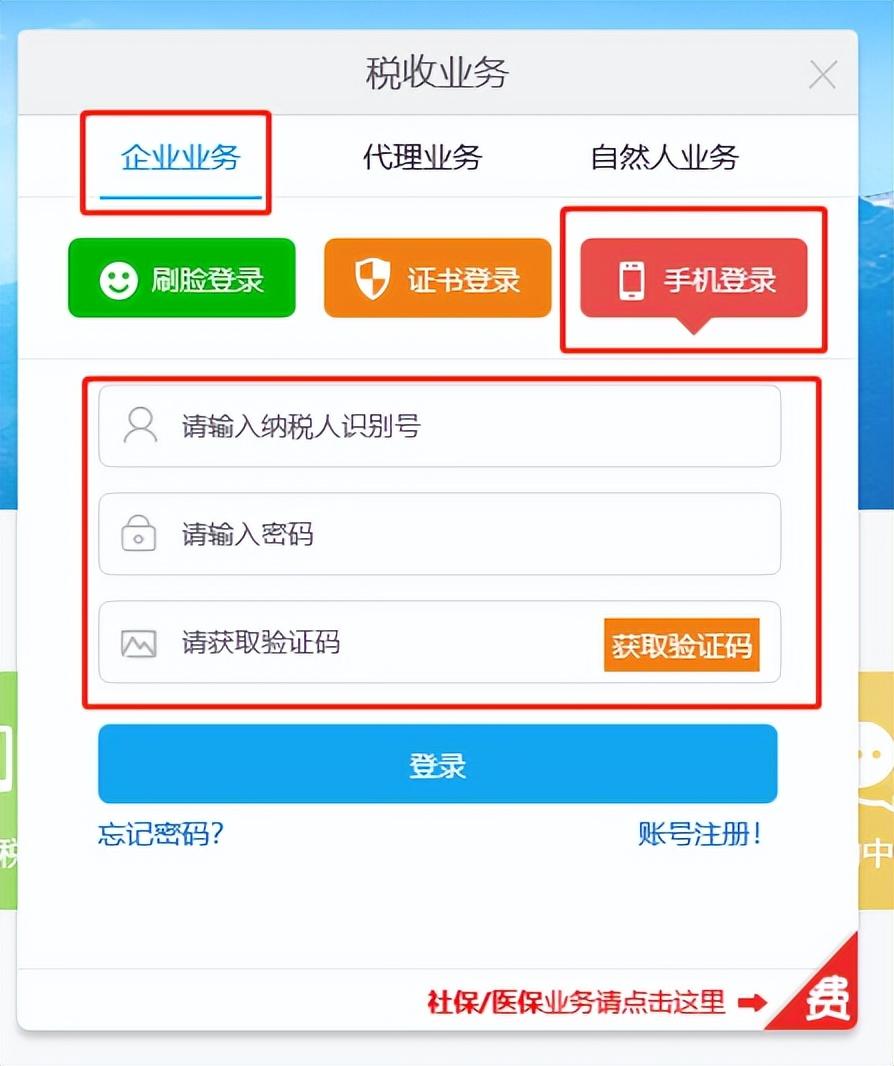
Task: Open the 忘记密码 link
Action: tap(161, 834)
